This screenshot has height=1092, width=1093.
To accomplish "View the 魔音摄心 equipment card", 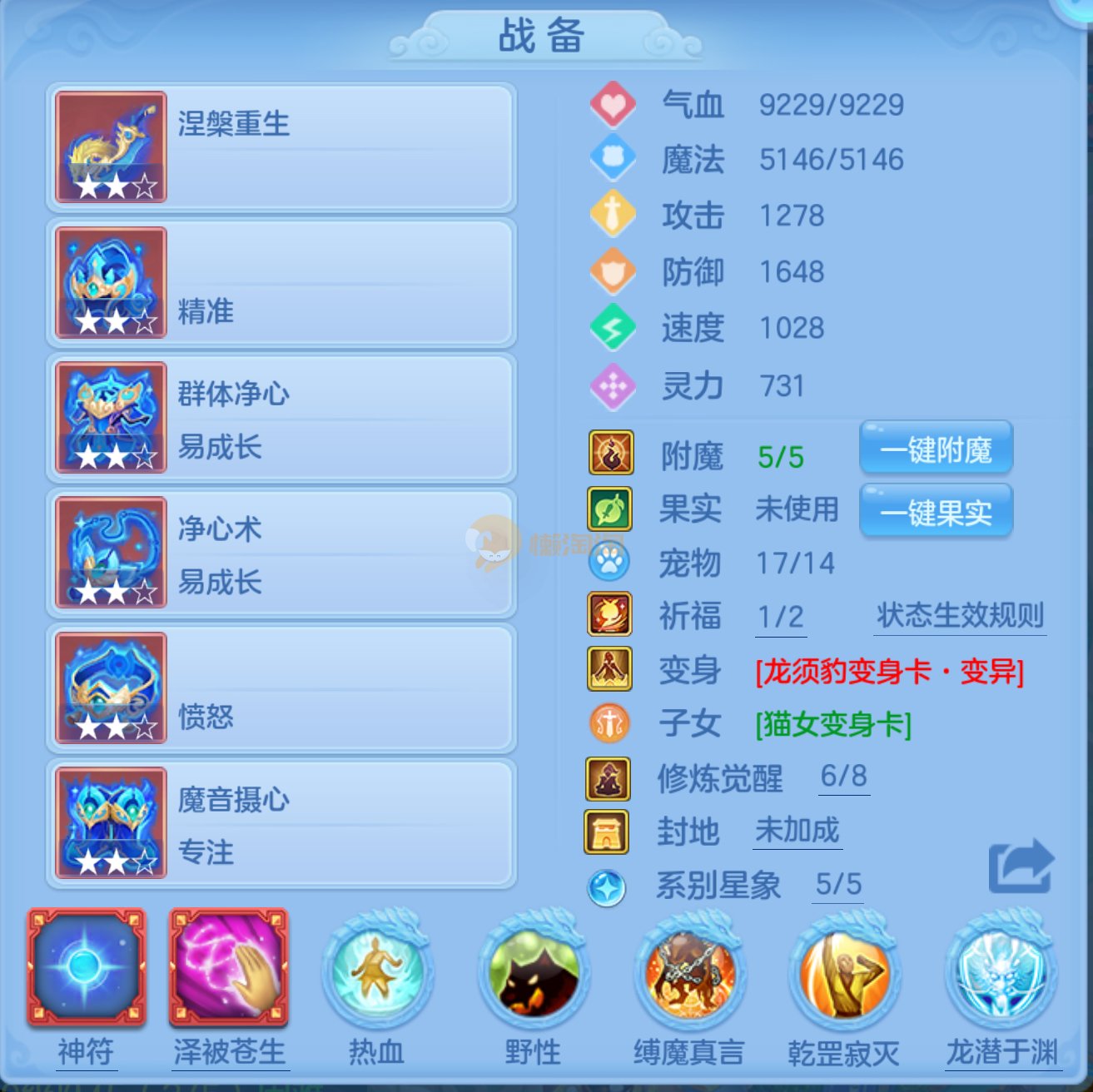I will click(x=281, y=823).
